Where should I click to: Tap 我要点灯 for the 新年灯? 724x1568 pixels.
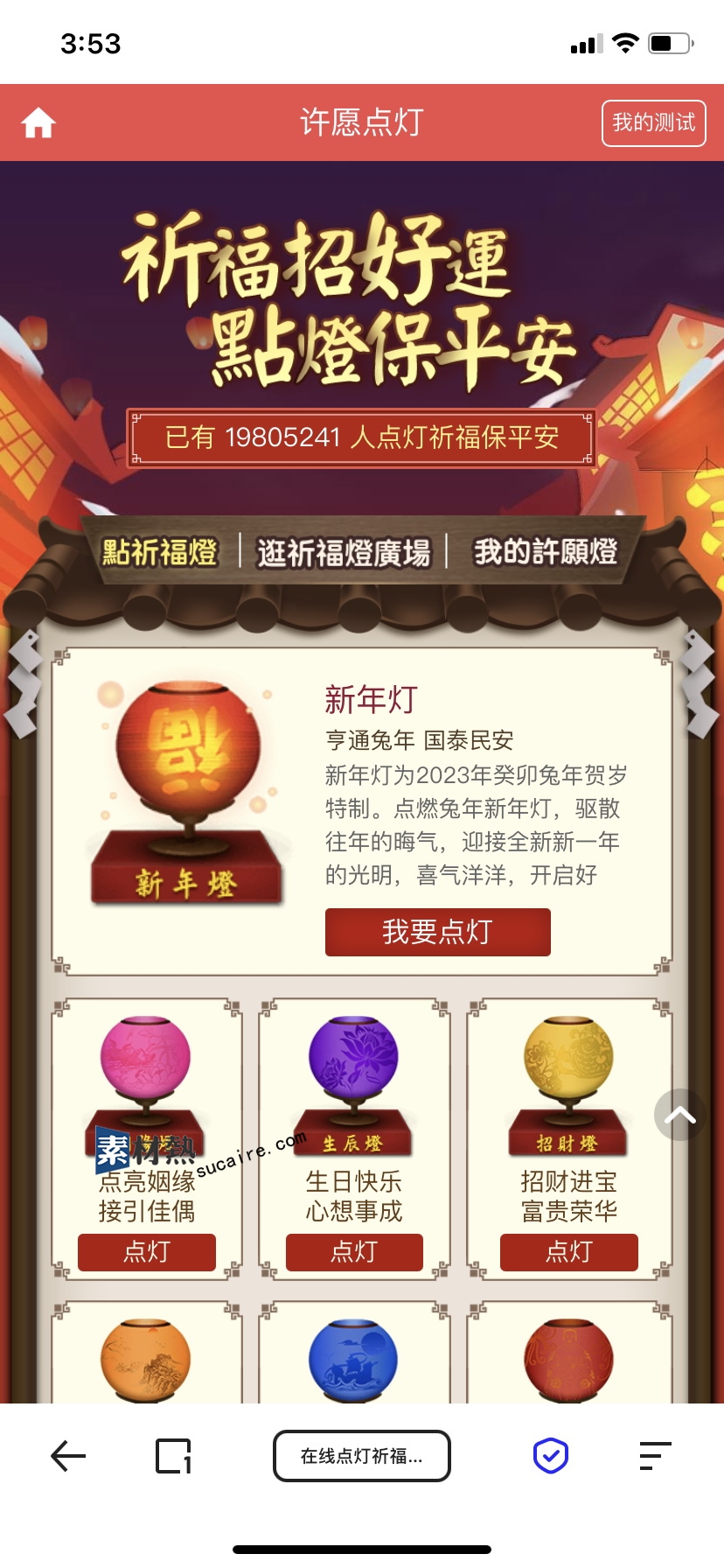click(x=437, y=932)
